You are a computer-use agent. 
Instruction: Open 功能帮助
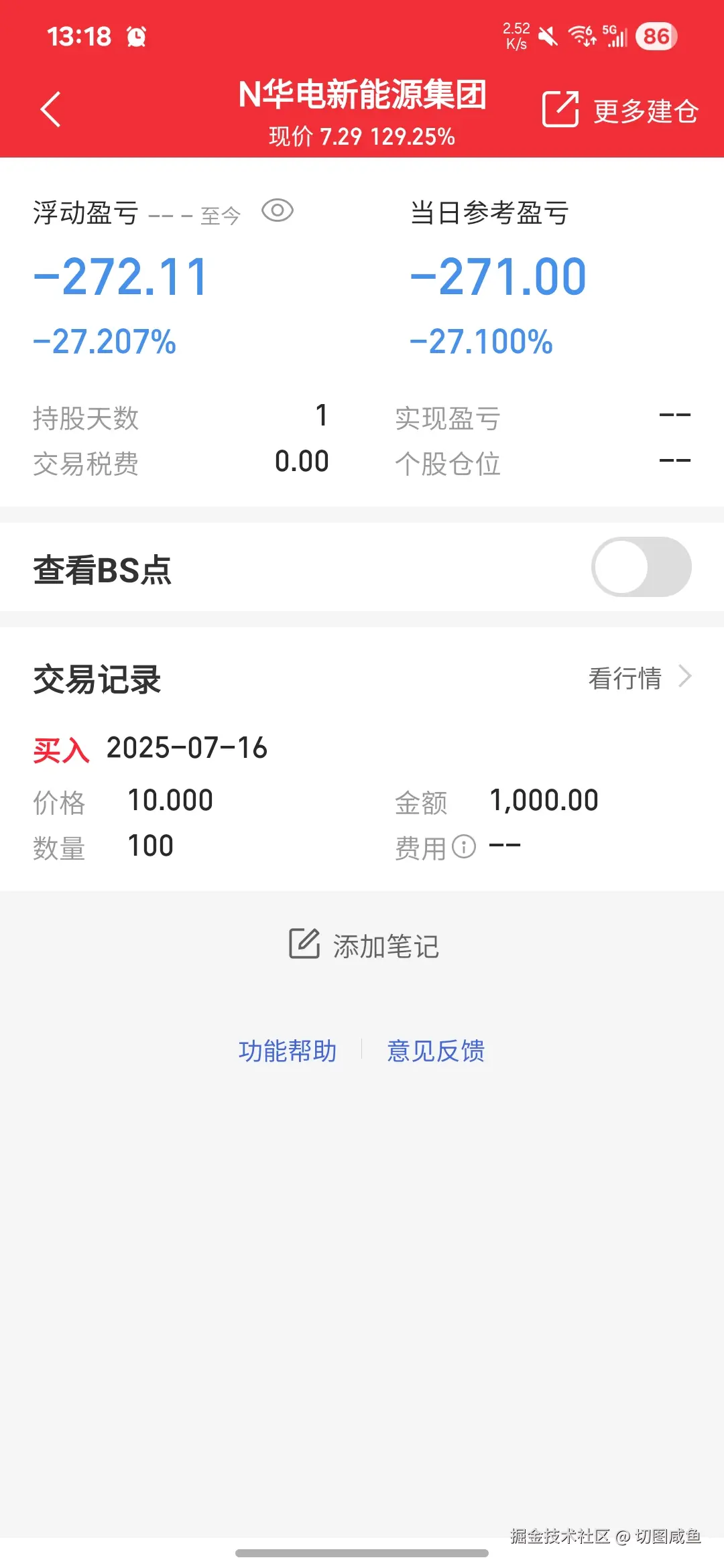pos(288,1051)
